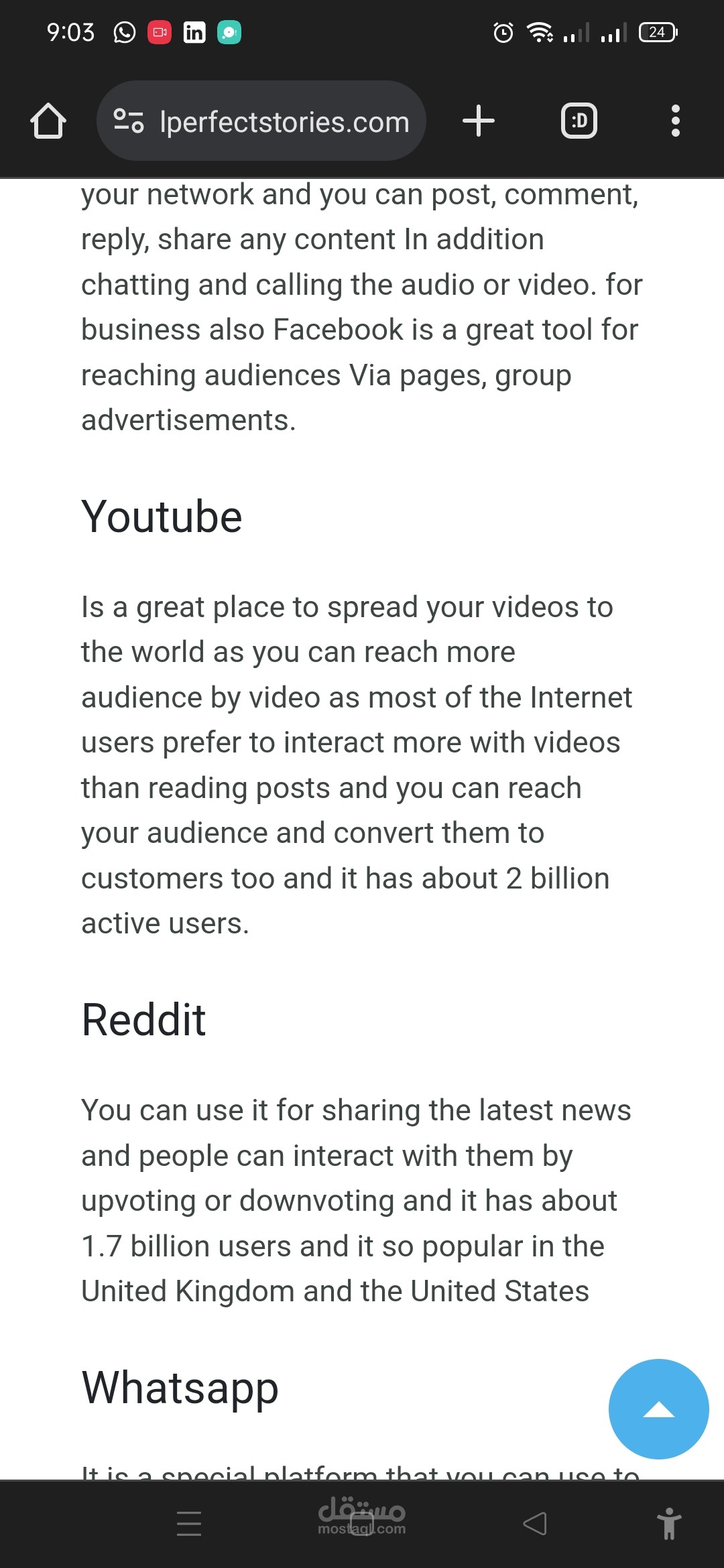Open a new browser tab
The image size is (724, 1568).
point(479,121)
